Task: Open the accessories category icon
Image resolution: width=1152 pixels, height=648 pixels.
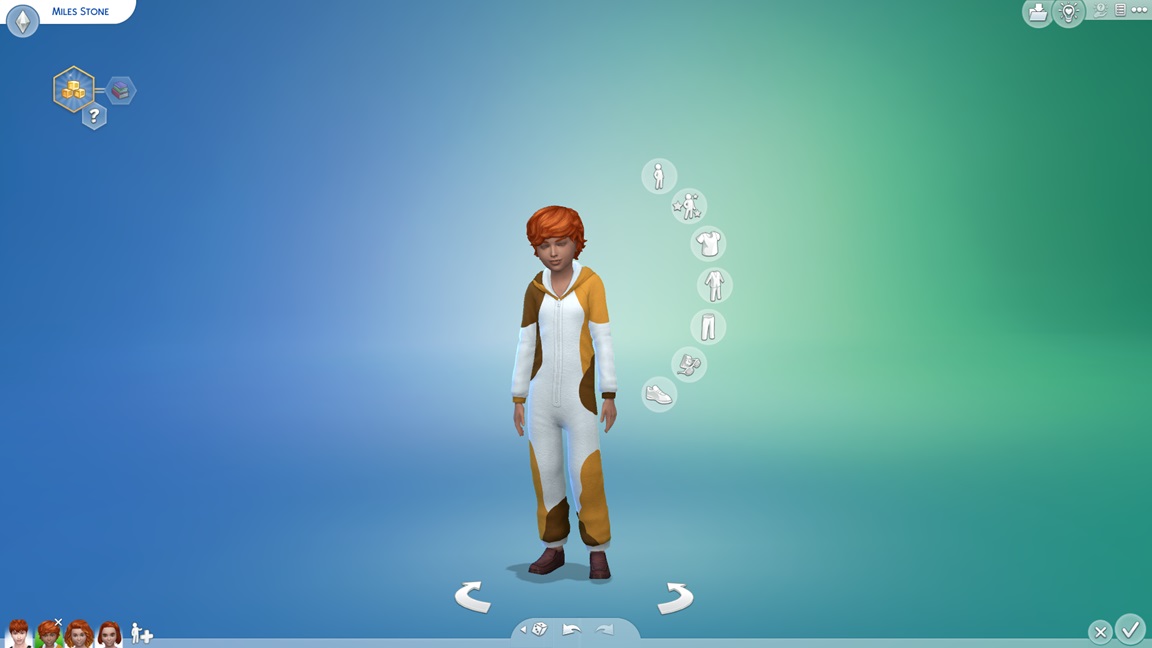Action: (x=689, y=364)
